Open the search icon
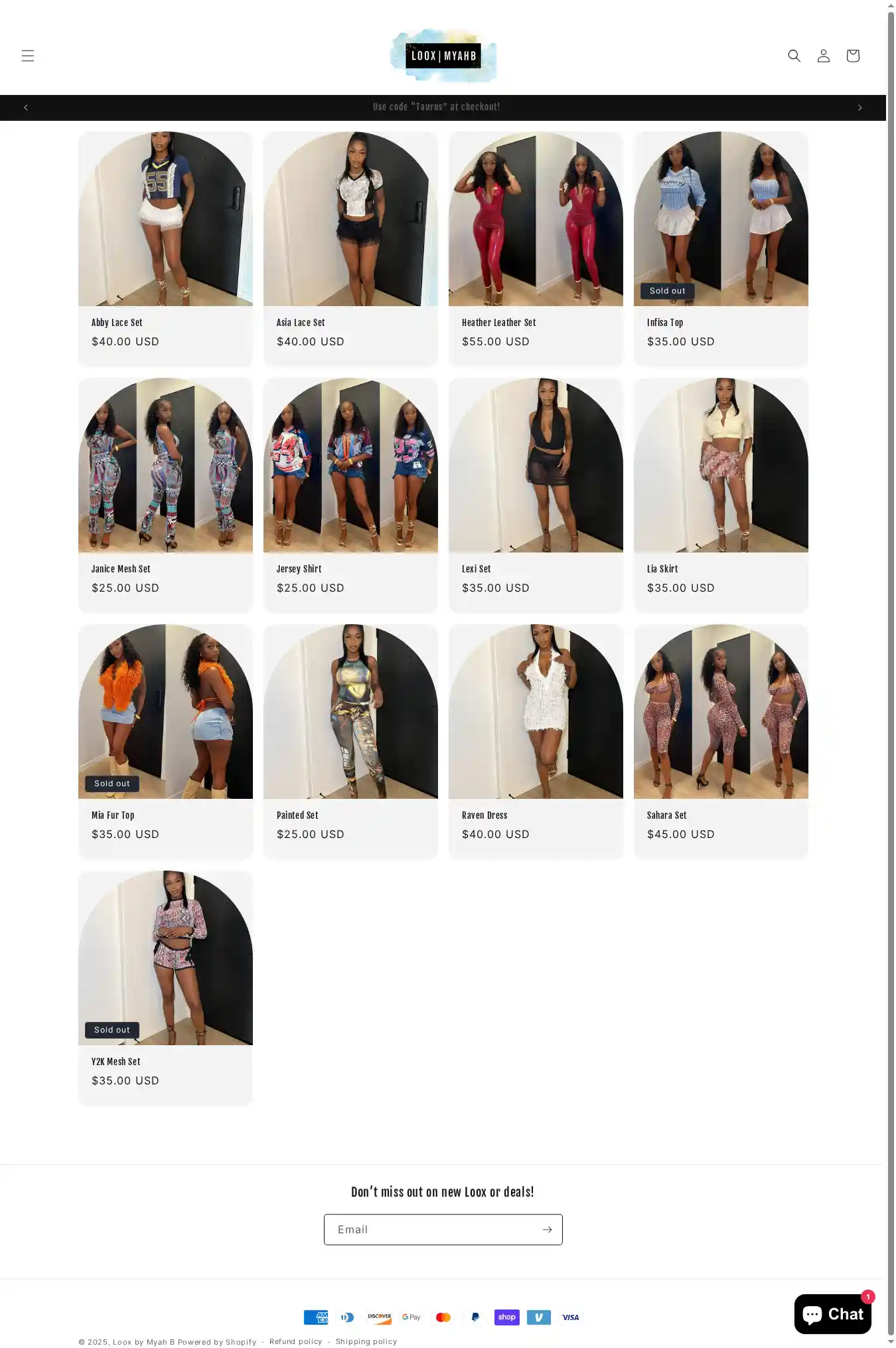 [794, 56]
